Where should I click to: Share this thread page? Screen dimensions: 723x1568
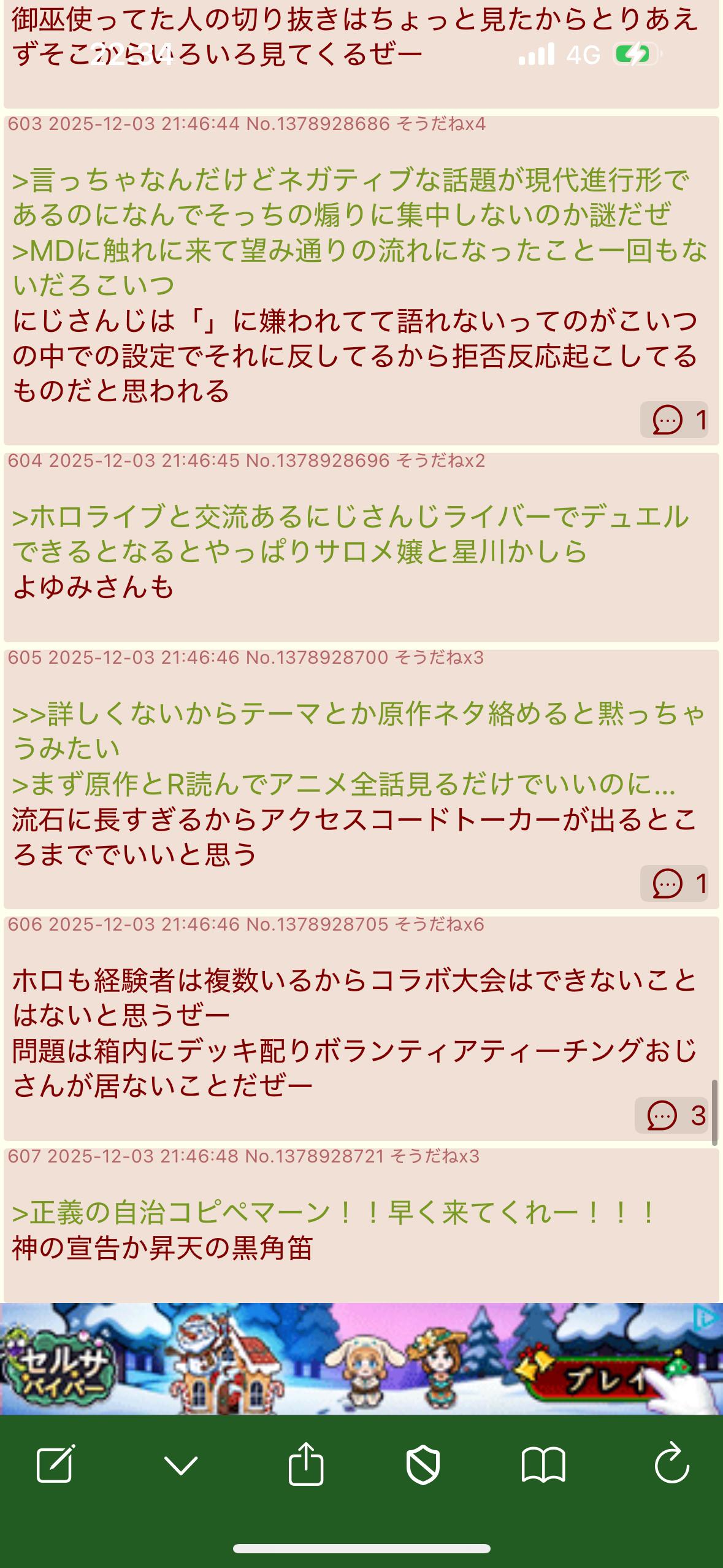(x=305, y=1464)
